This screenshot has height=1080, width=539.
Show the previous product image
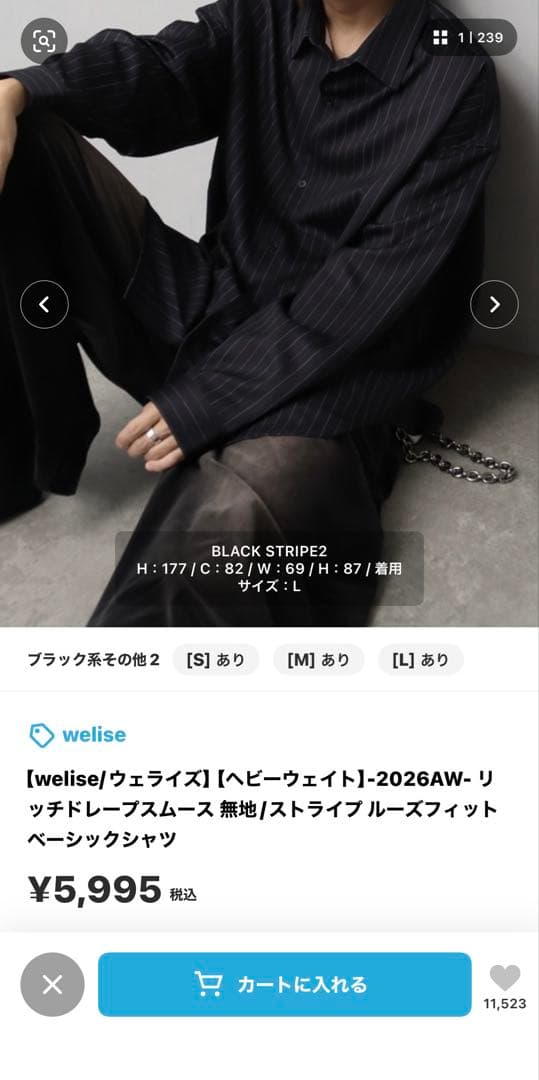[x=44, y=304]
